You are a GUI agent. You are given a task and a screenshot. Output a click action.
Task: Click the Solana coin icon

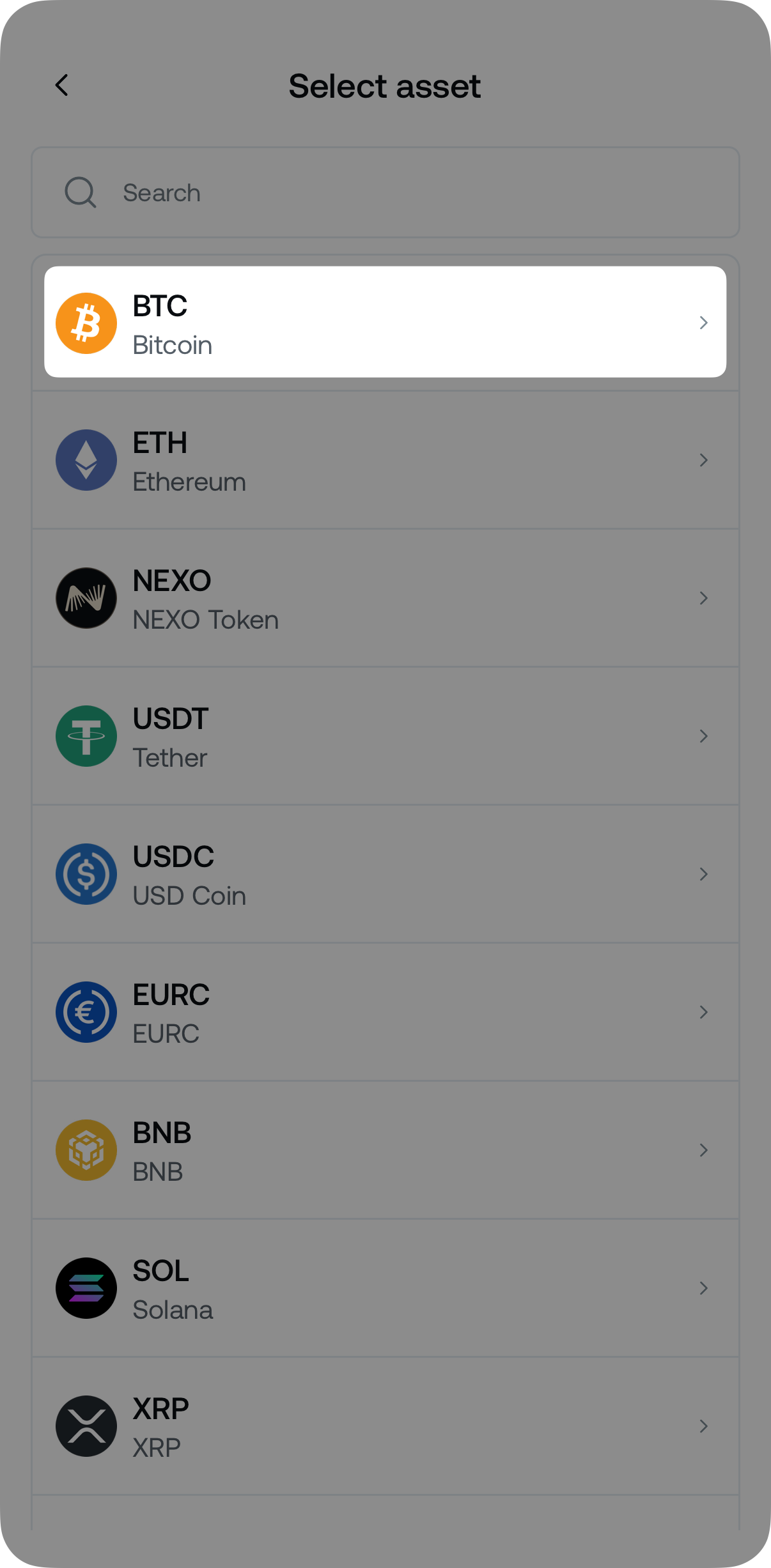pyautogui.click(x=86, y=1288)
